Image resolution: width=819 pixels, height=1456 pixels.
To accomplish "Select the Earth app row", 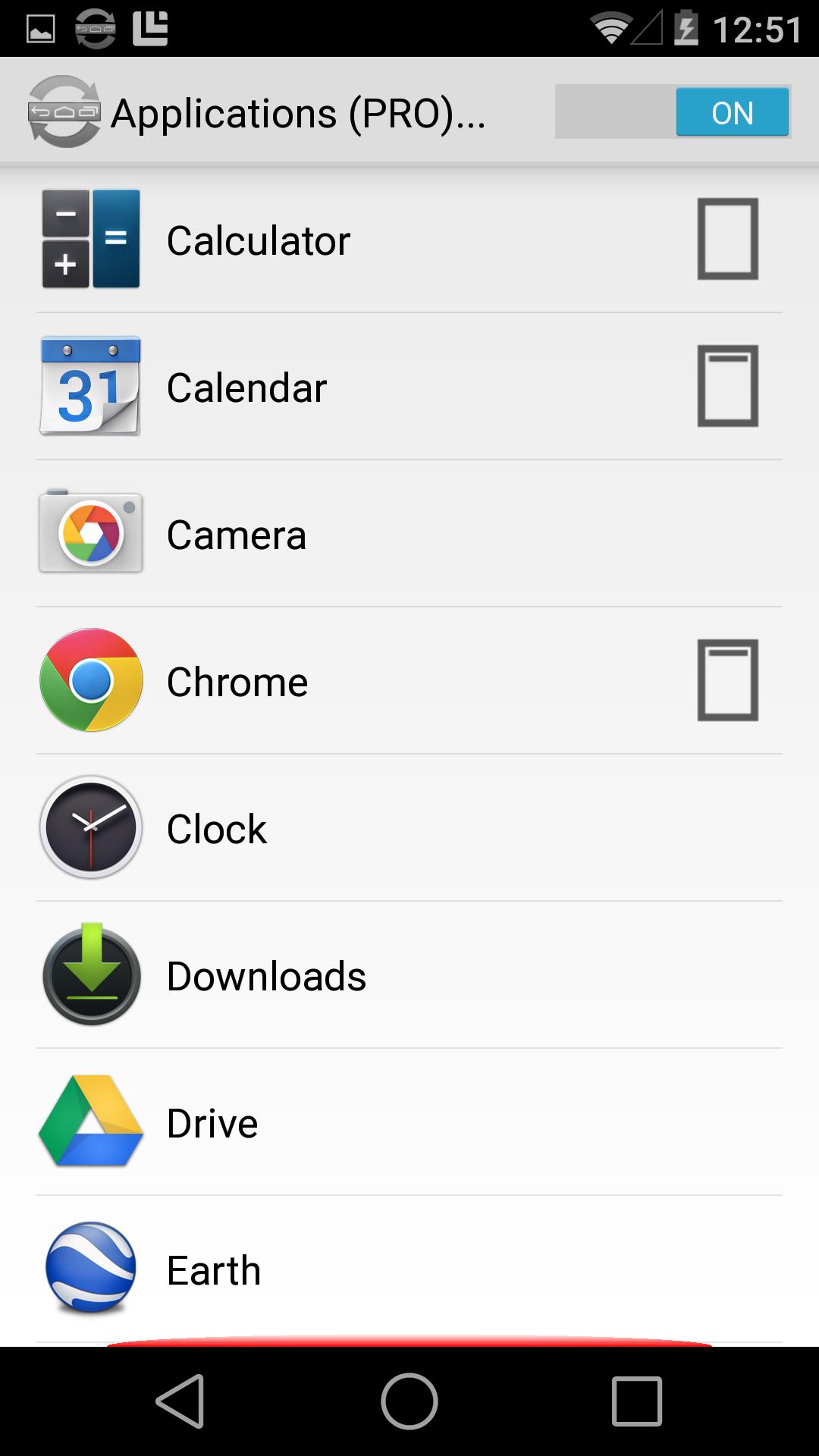I will click(x=409, y=1270).
